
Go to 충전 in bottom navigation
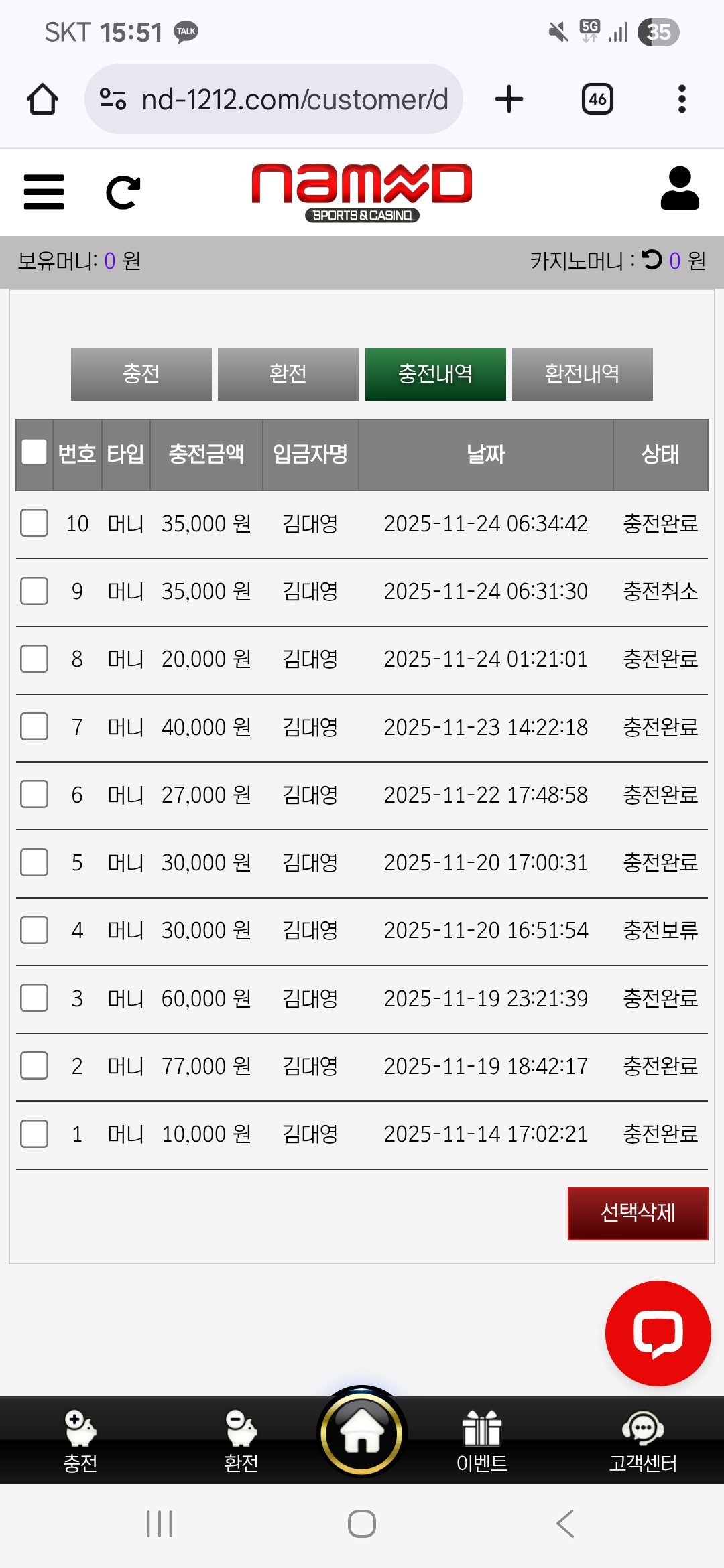80,1441
